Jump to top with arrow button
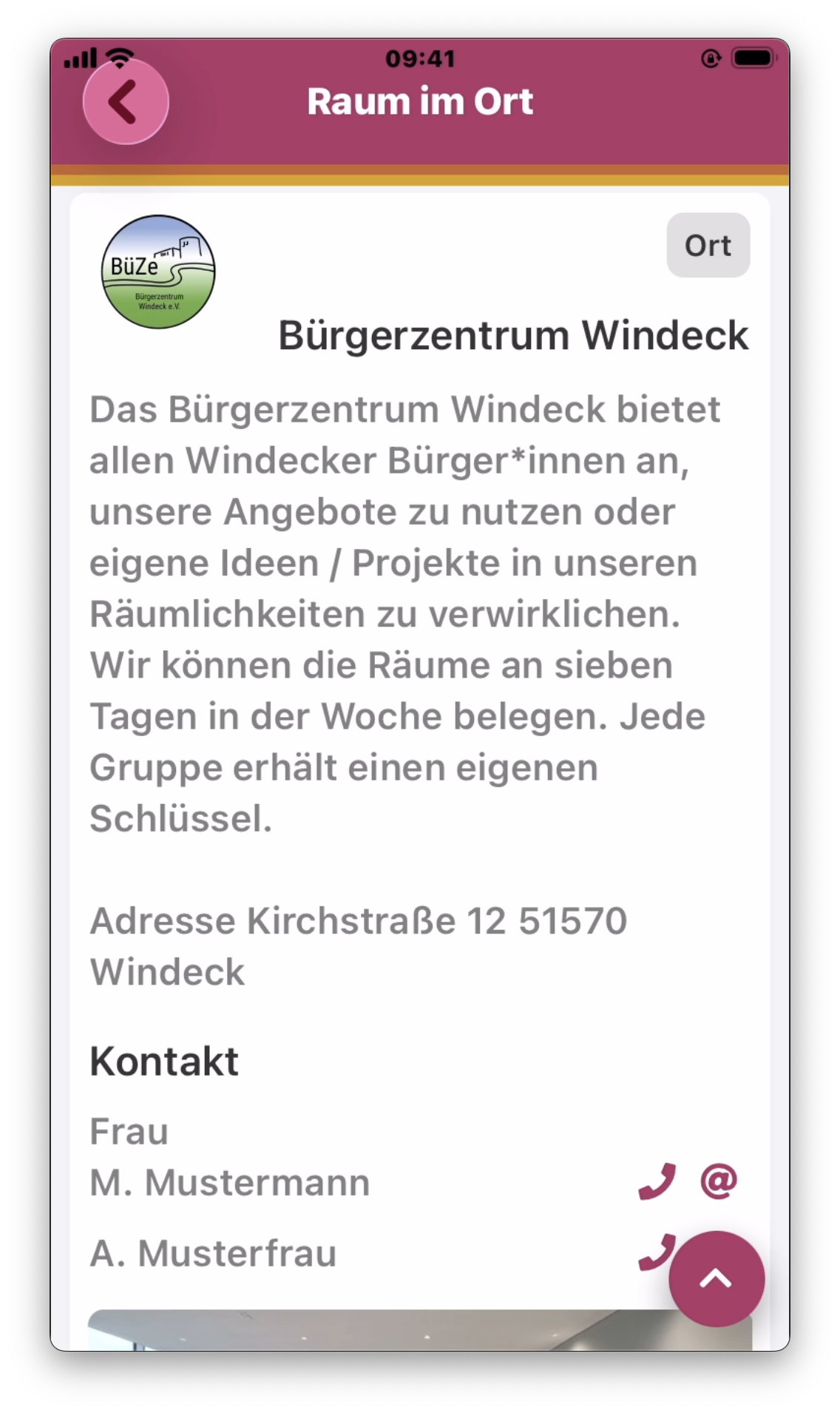Screen dimensions: 840x1413 (717, 1278)
